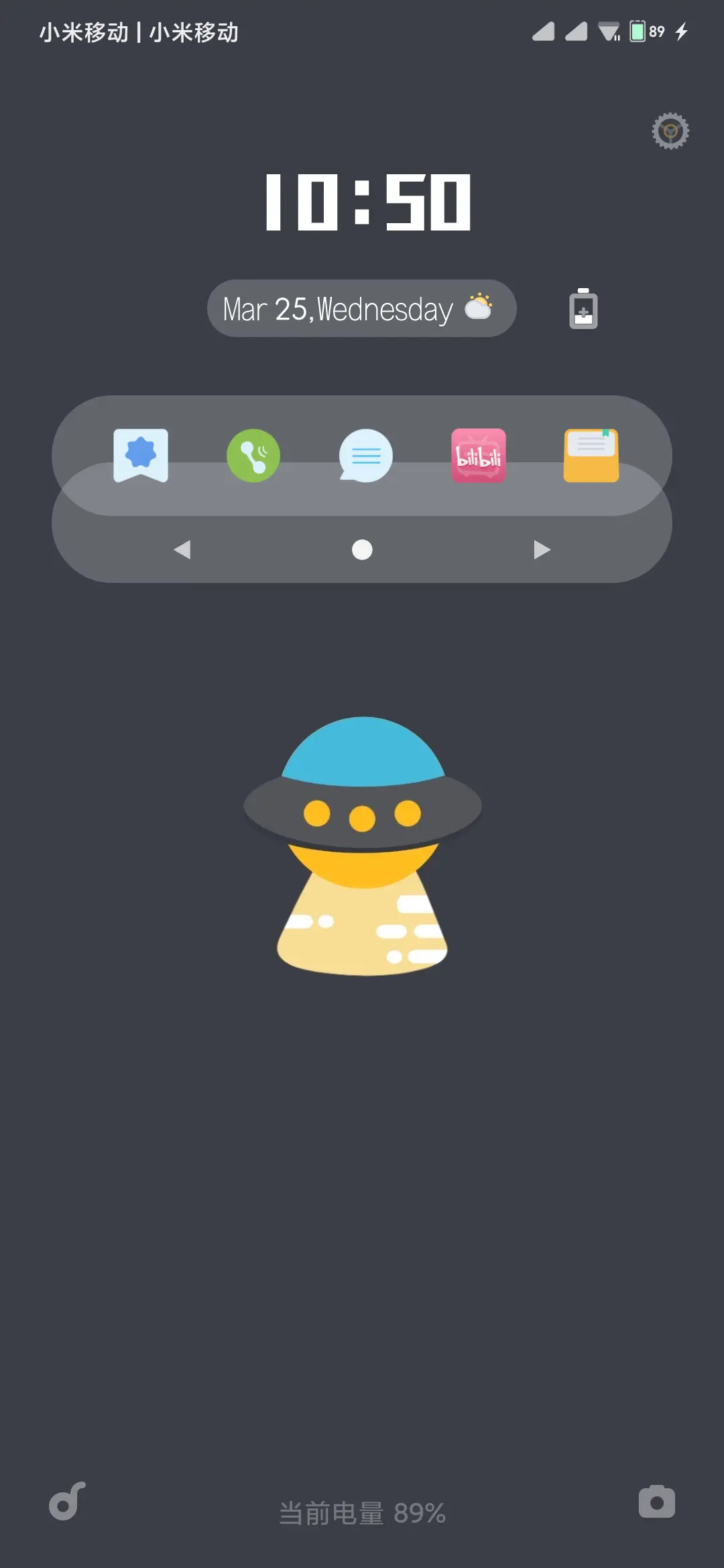The width and height of the screenshot is (724, 1568).
Task: Tap the center page indicator dot
Action: click(362, 549)
